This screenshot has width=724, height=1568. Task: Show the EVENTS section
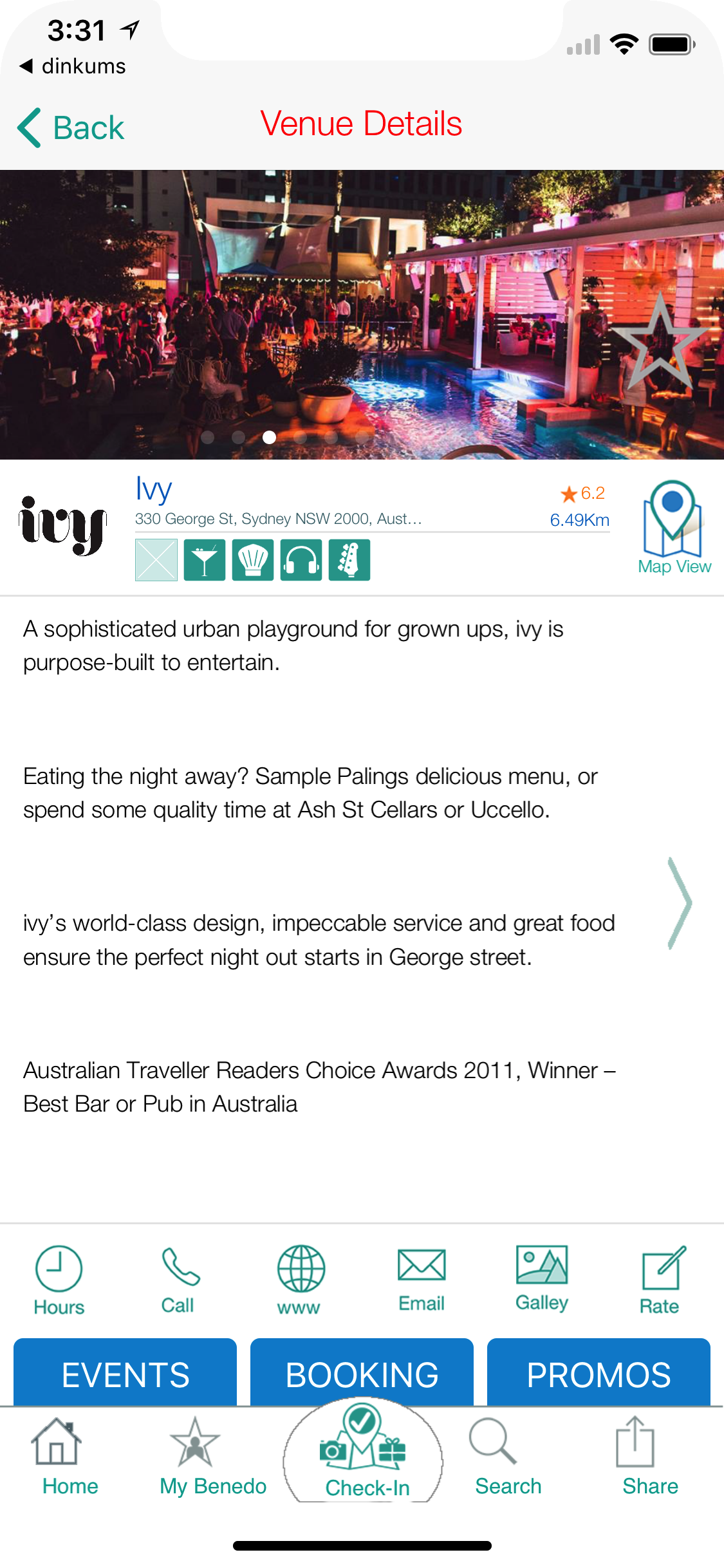coord(125,1374)
